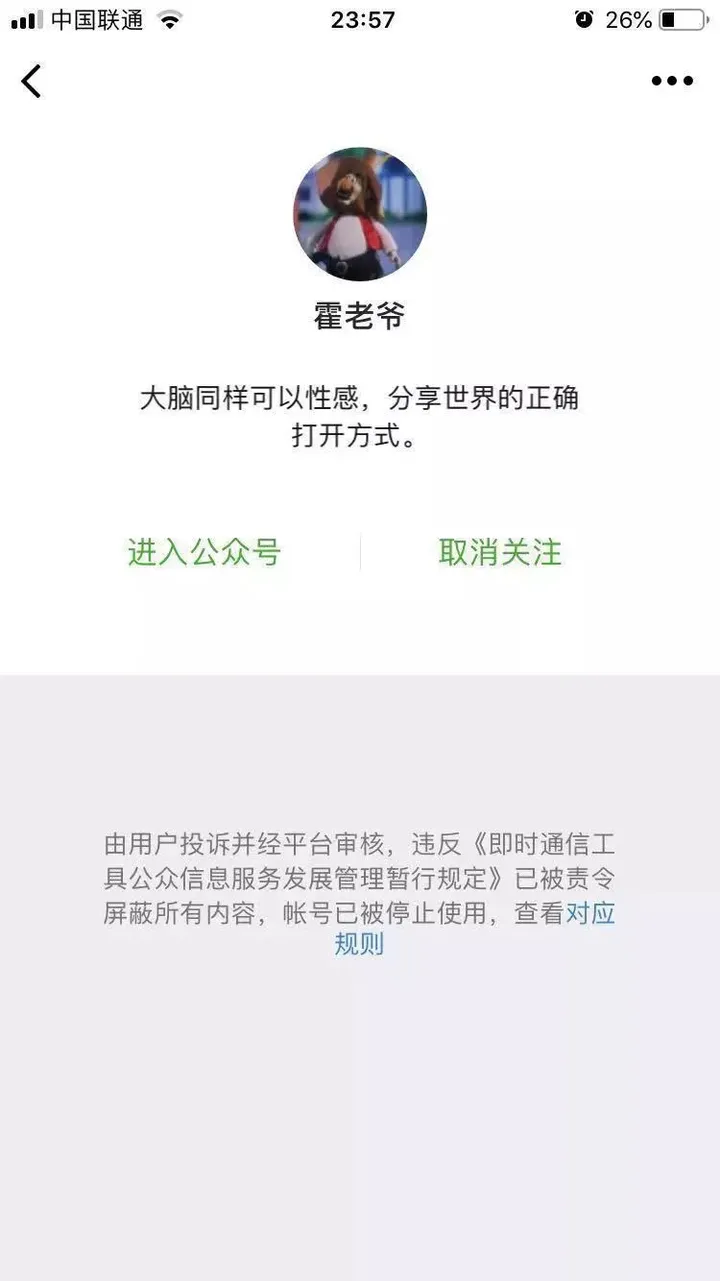The image size is (720, 1281).
Task: Open the three-dot overflow menu
Action: coord(672,81)
